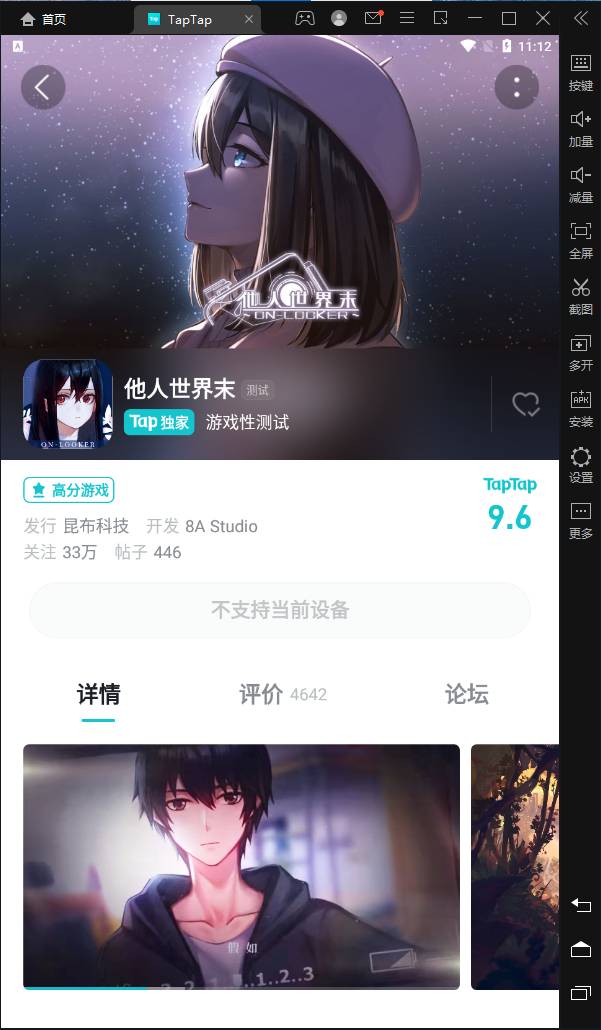Viewport: 601px width, 1030px height.
Task: Open the emulator 设置 gear
Action: [x=581, y=464]
